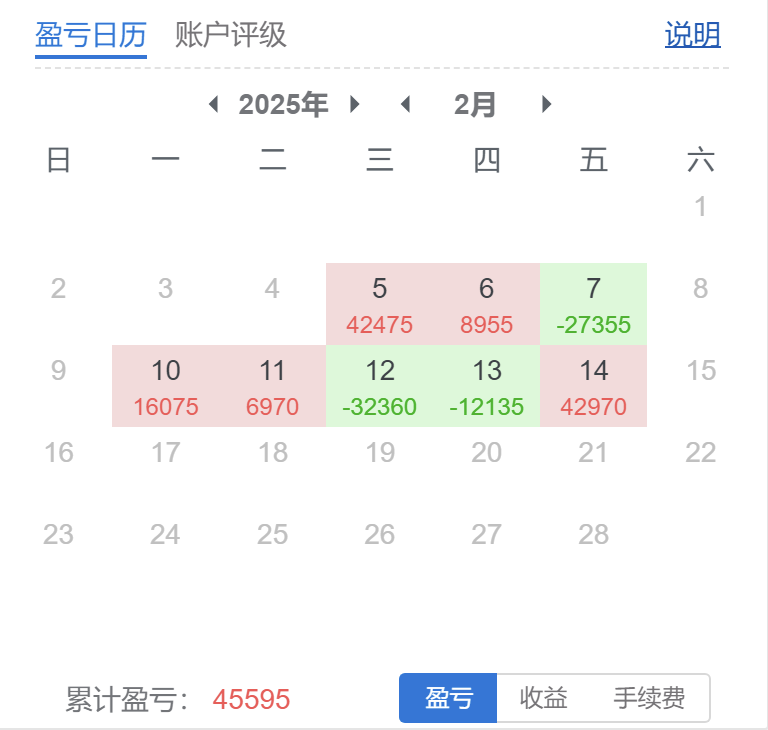Switch to the 账户评级 tab
768x730 pixels.
[x=230, y=36]
